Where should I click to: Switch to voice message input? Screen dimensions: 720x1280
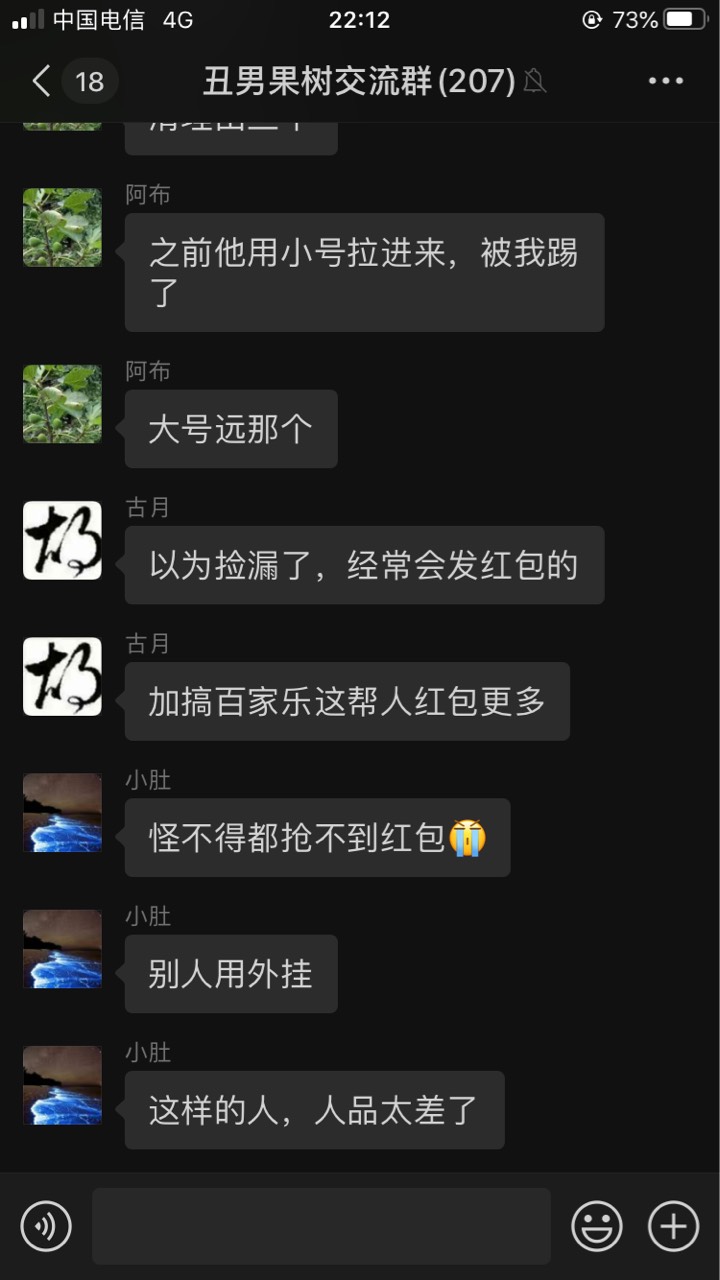[x=46, y=1226]
